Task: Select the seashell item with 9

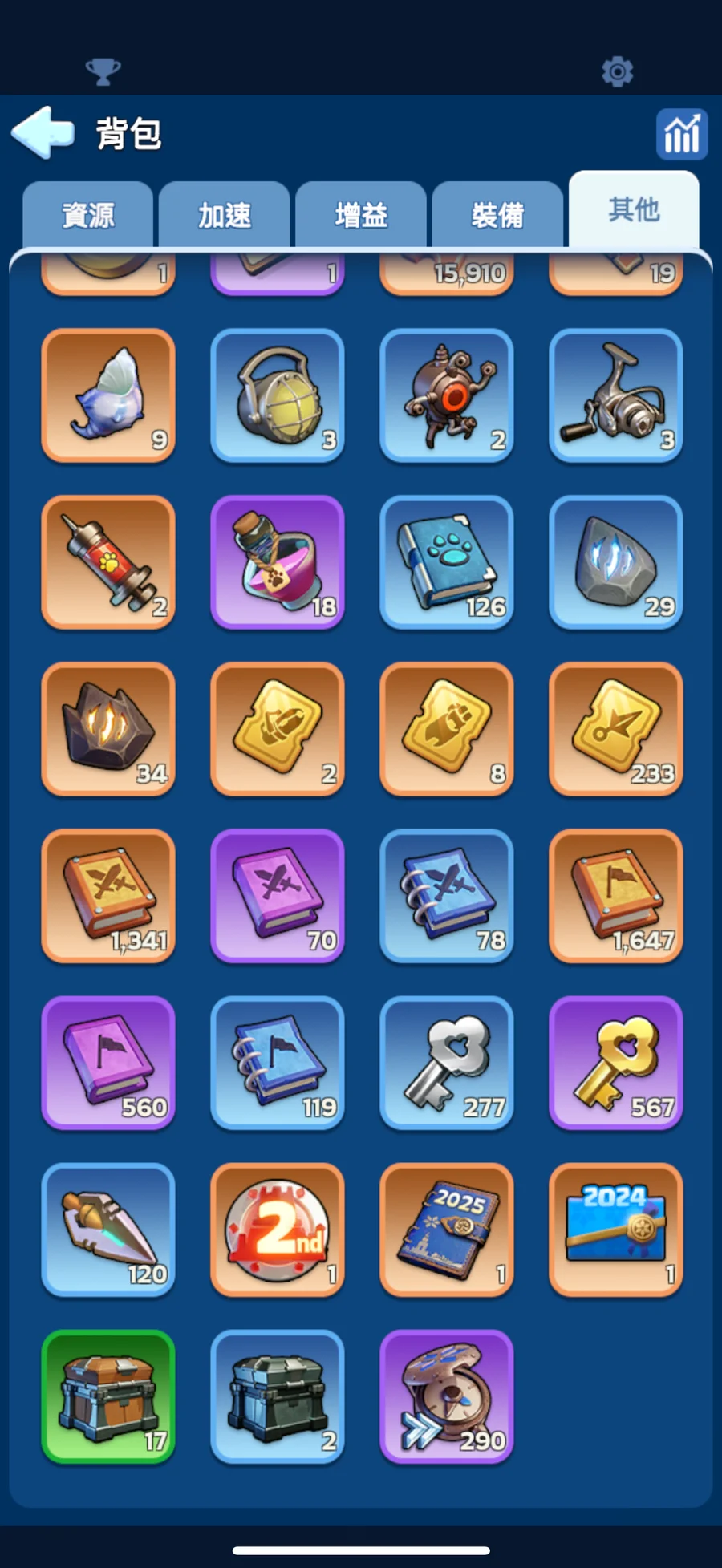Action: pyautogui.click(x=108, y=395)
